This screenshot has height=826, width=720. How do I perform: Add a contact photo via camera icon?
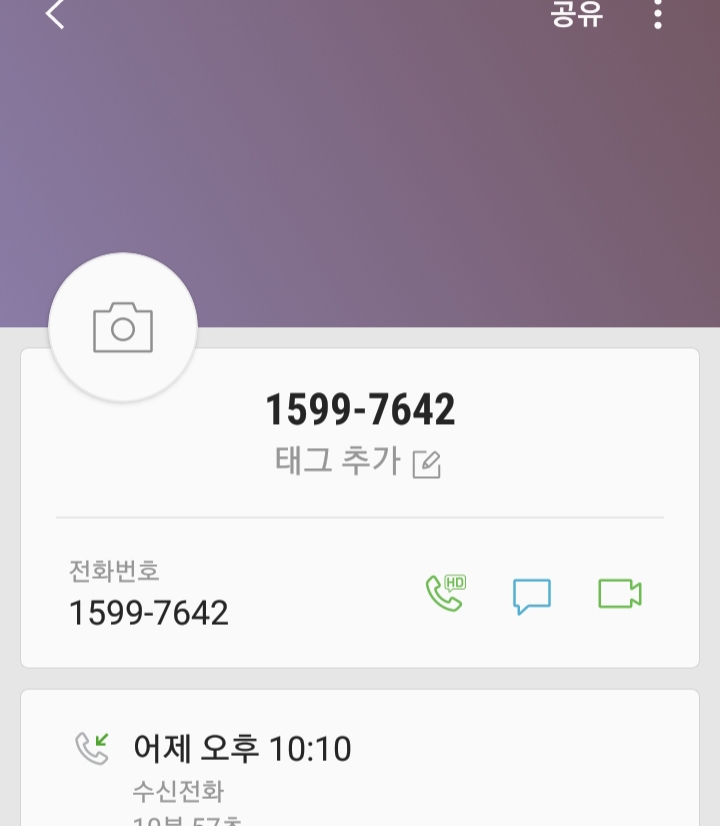pos(123,328)
